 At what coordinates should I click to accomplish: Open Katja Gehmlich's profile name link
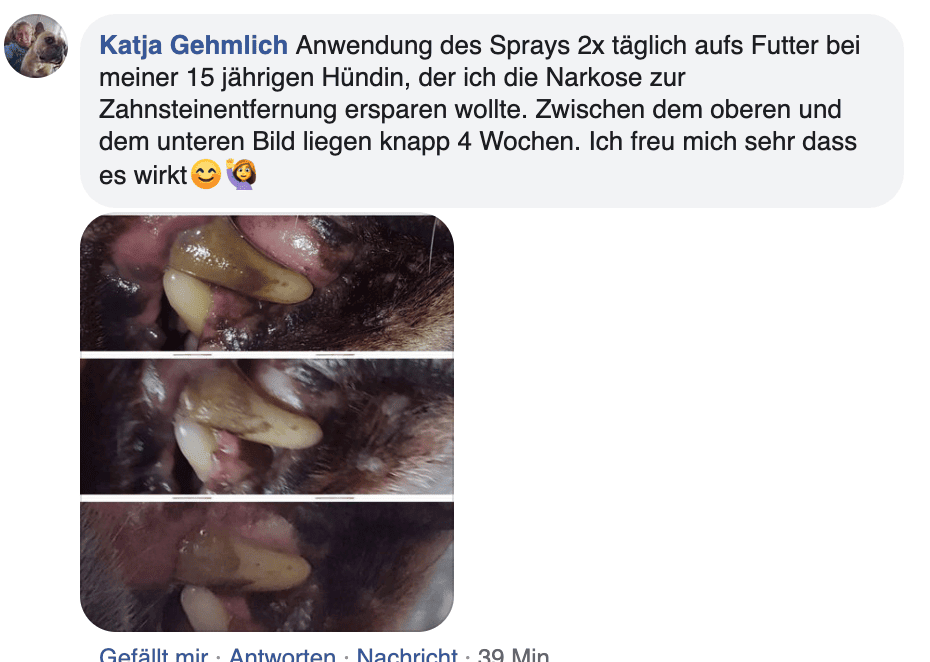click(193, 45)
